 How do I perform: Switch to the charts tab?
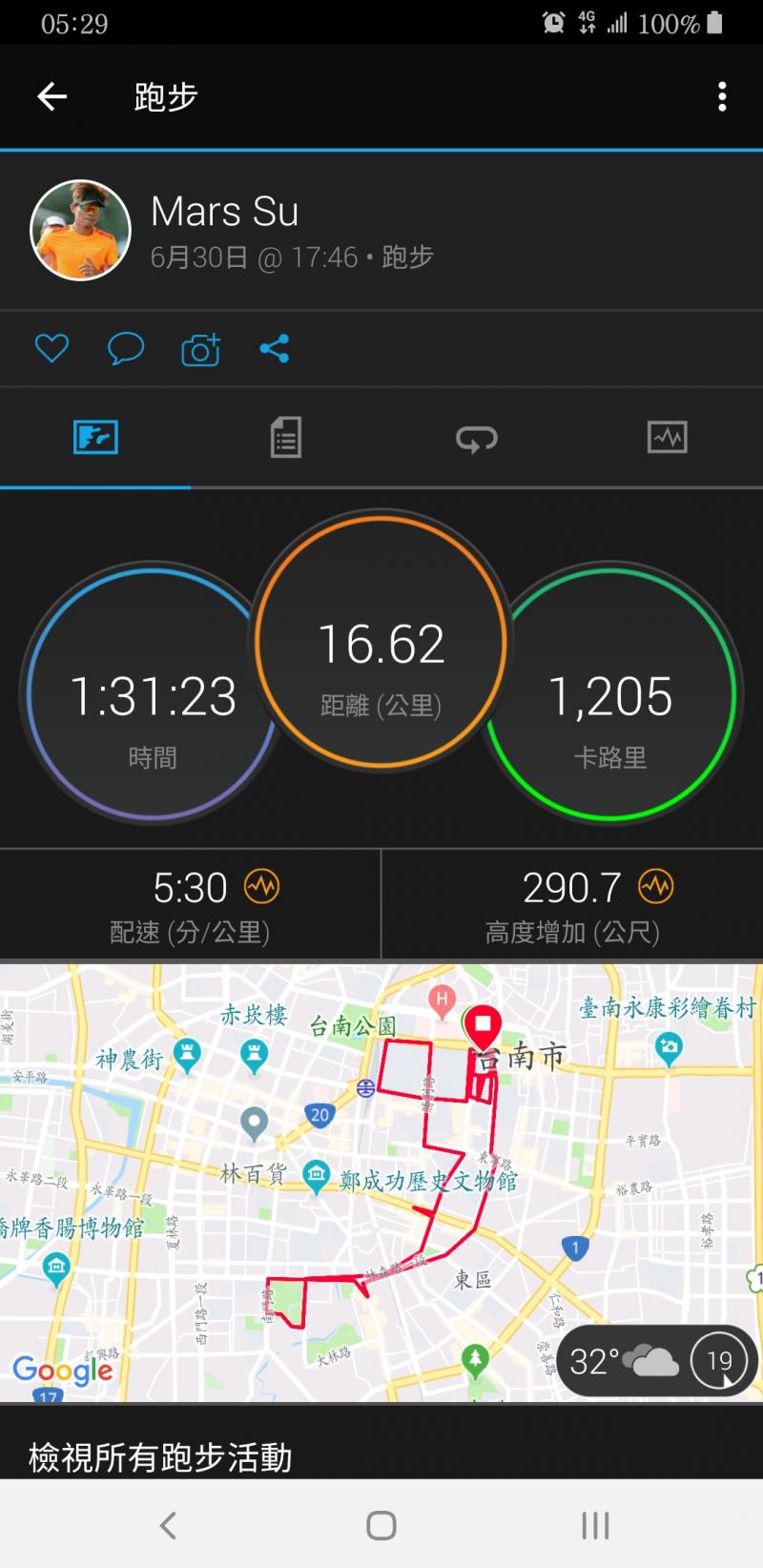(667, 439)
